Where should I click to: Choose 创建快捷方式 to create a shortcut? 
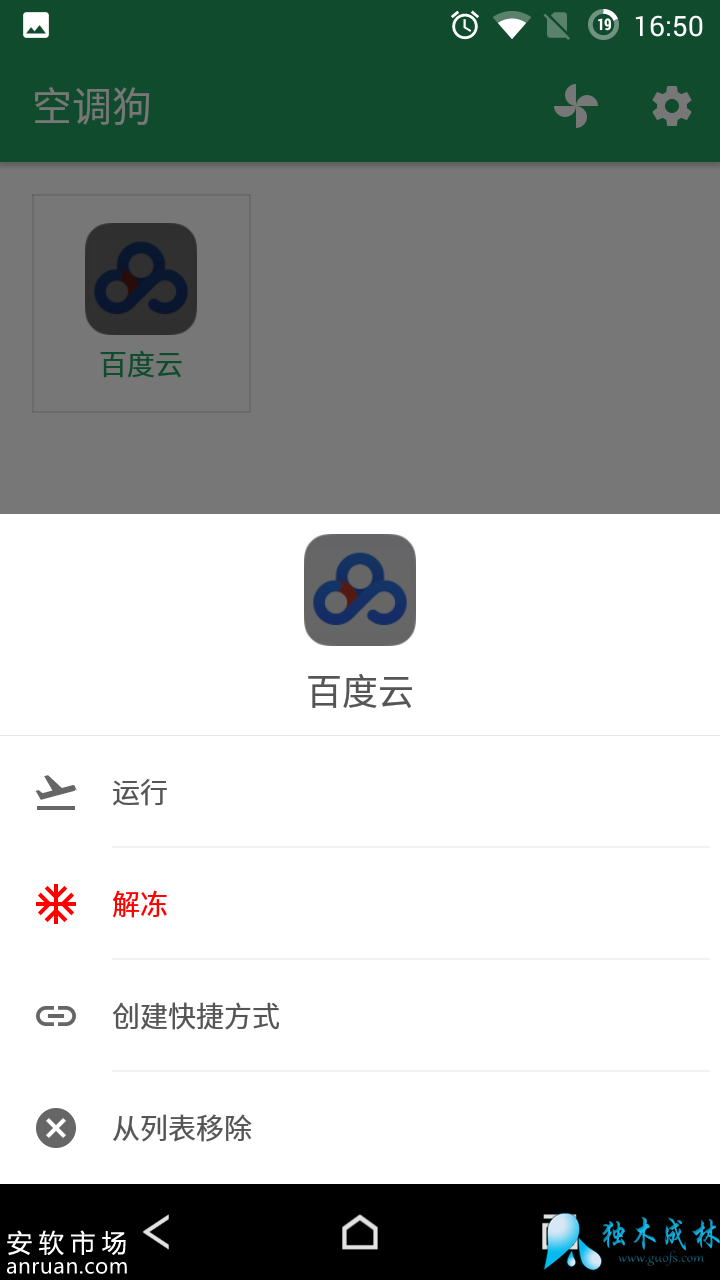coord(196,1017)
